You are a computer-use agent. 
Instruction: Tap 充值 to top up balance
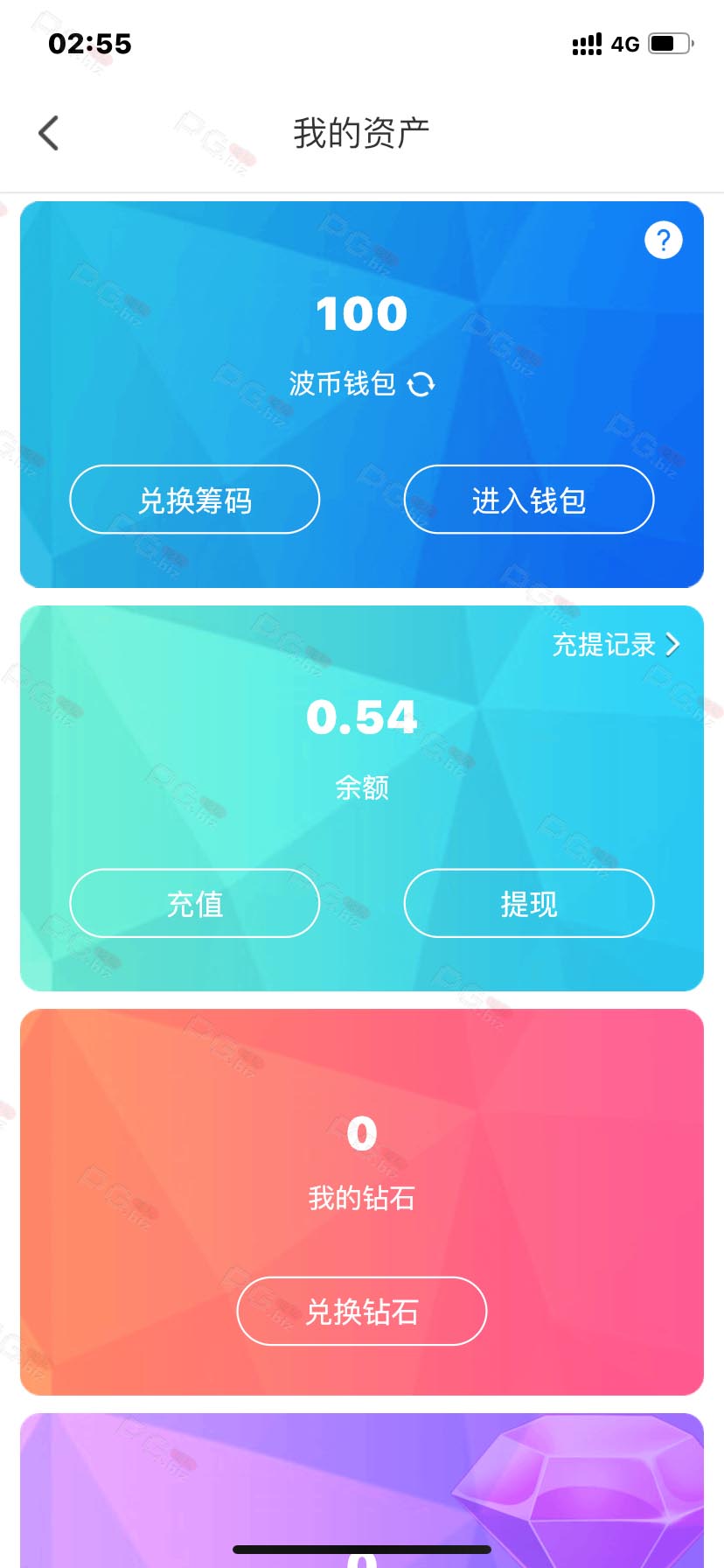195,903
